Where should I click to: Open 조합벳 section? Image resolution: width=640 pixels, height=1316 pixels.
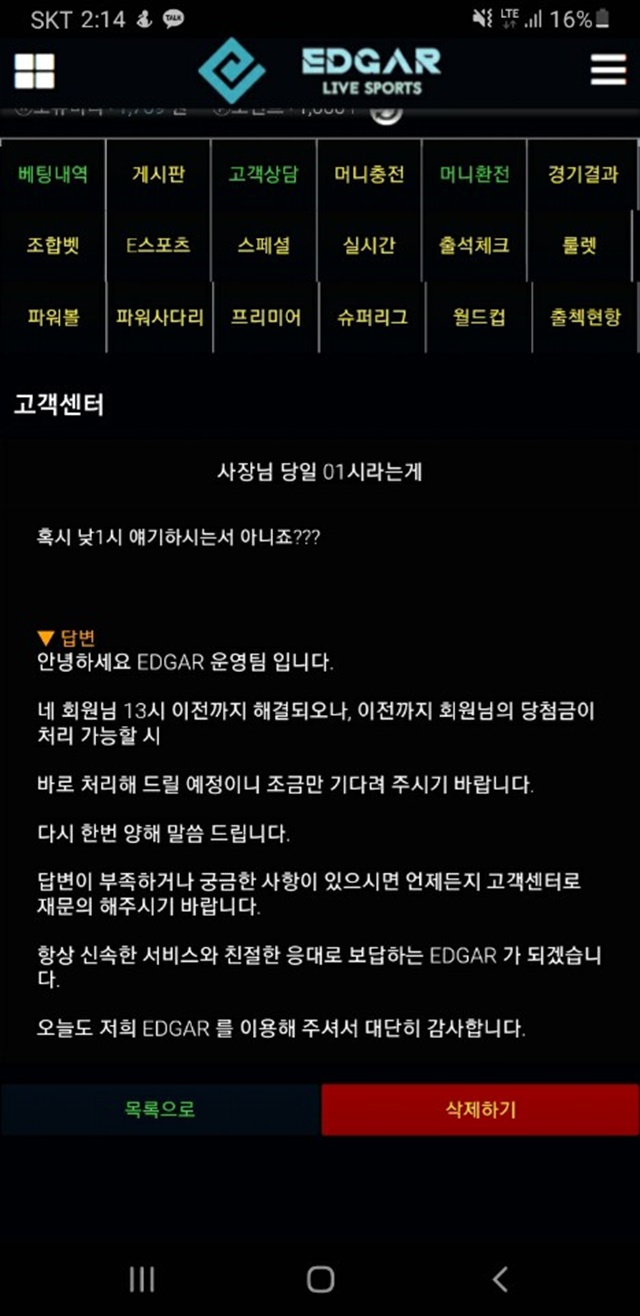coord(53,246)
